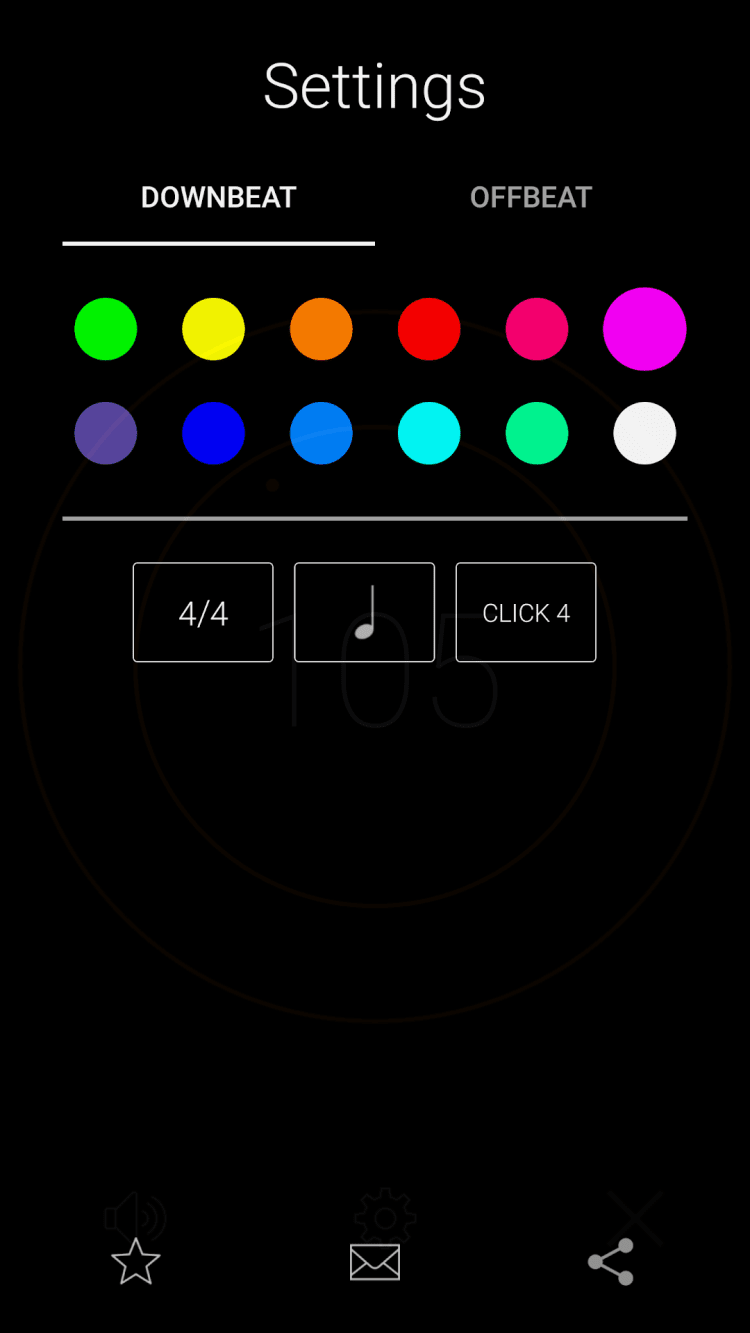This screenshot has height=1333, width=750.
Task: Open the envelope mail icon
Action: 375,1262
